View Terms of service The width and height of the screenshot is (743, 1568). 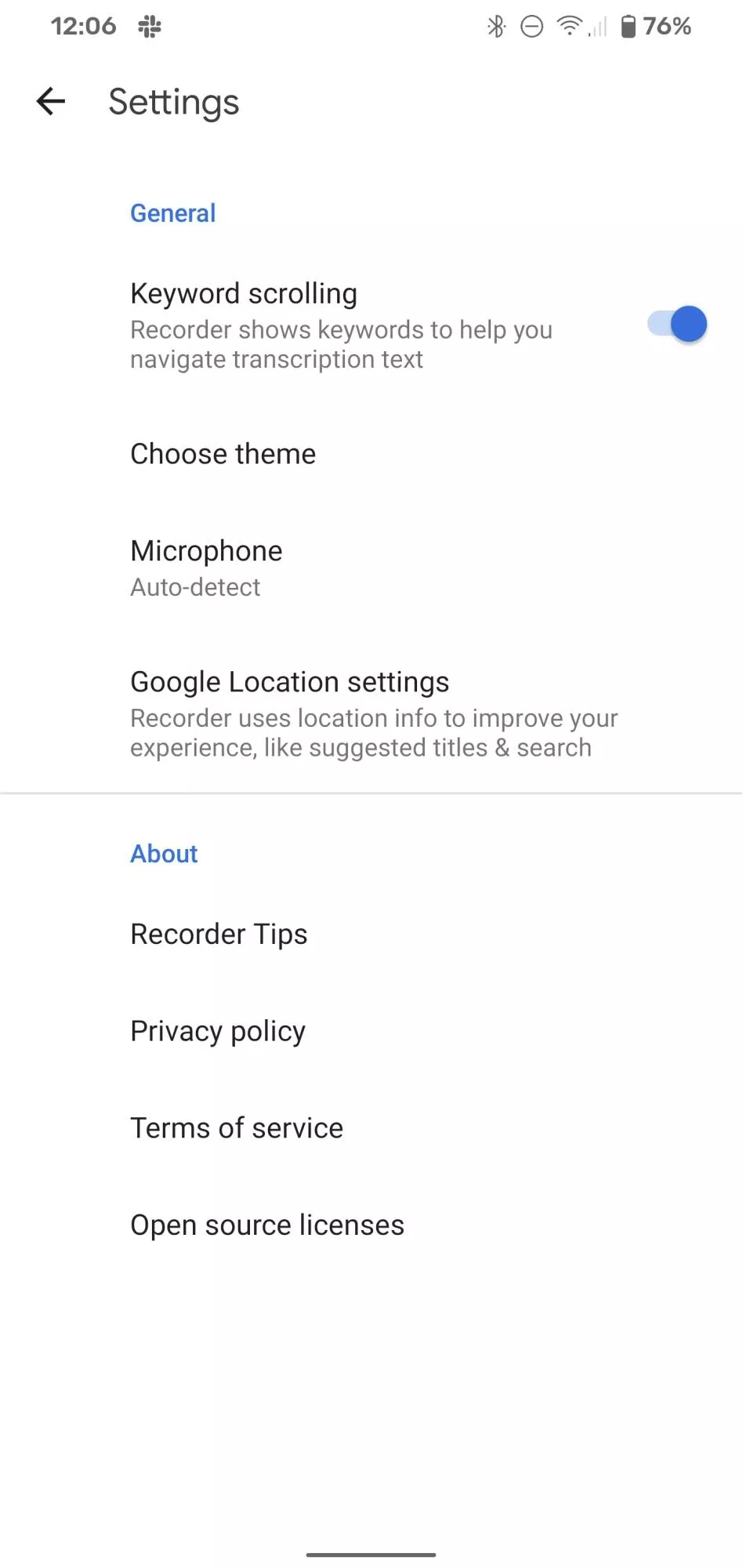(371, 1128)
